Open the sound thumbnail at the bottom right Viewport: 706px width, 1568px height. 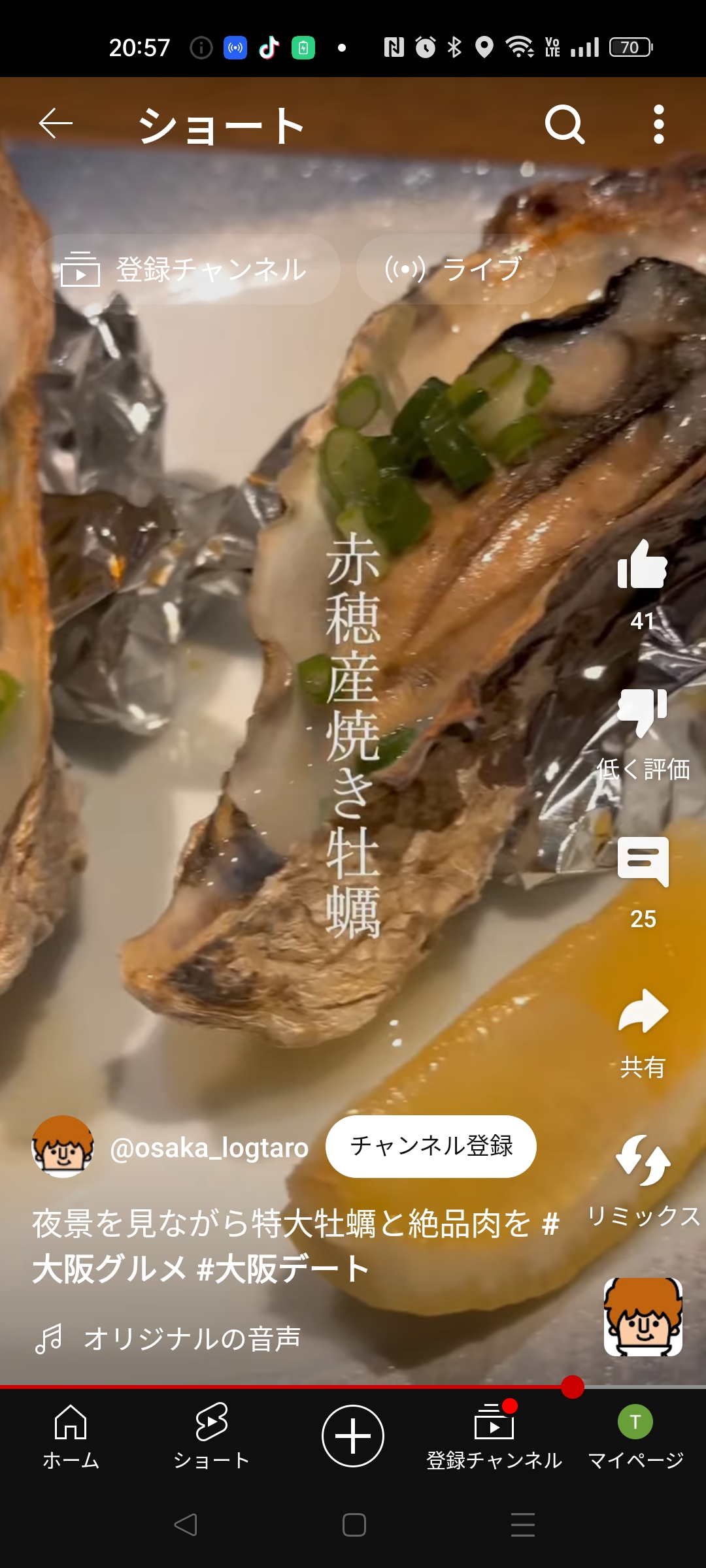(643, 1317)
